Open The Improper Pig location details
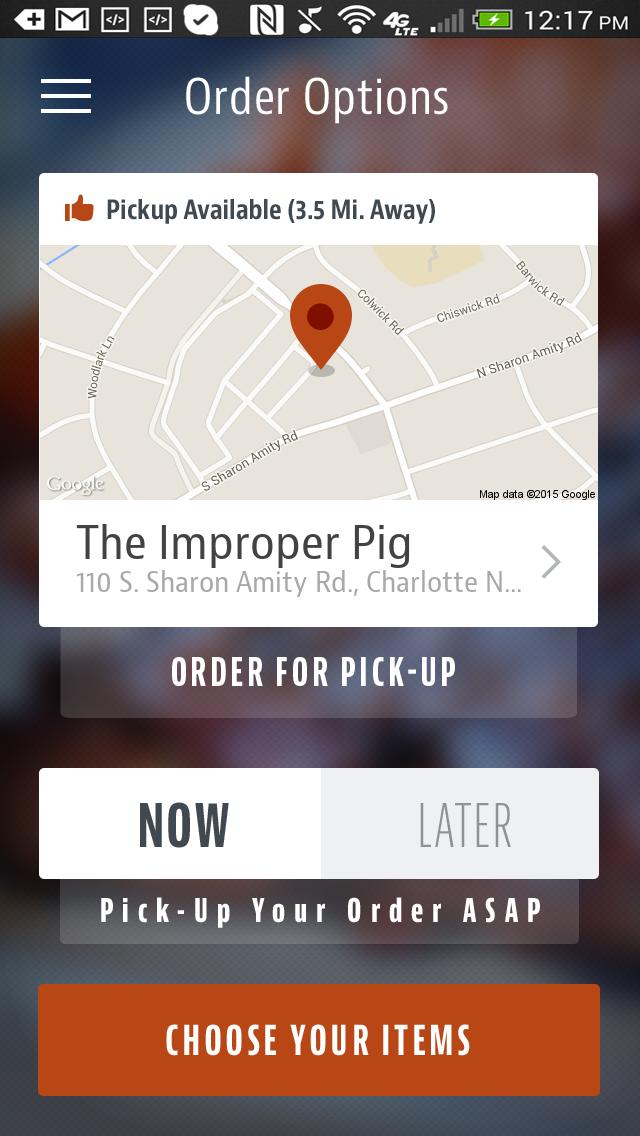The image size is (640, 1136). click(x=318, y=563)
